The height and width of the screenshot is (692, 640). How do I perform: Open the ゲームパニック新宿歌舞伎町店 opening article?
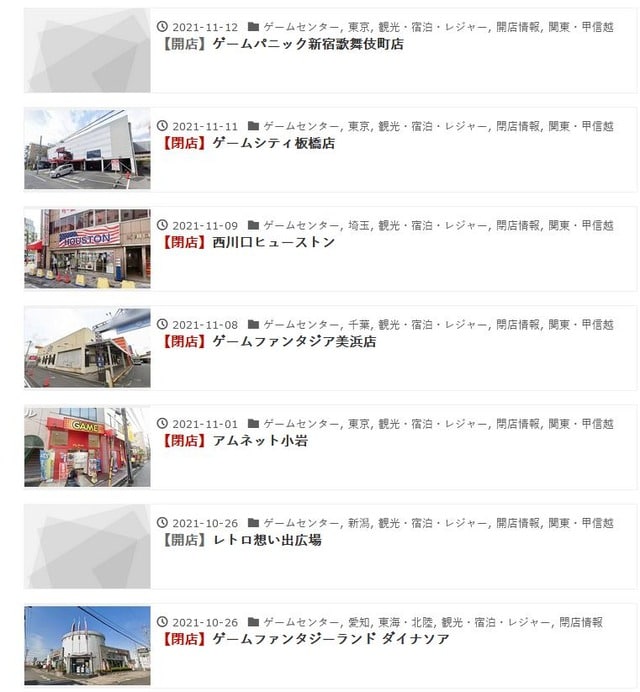[281, 44]
